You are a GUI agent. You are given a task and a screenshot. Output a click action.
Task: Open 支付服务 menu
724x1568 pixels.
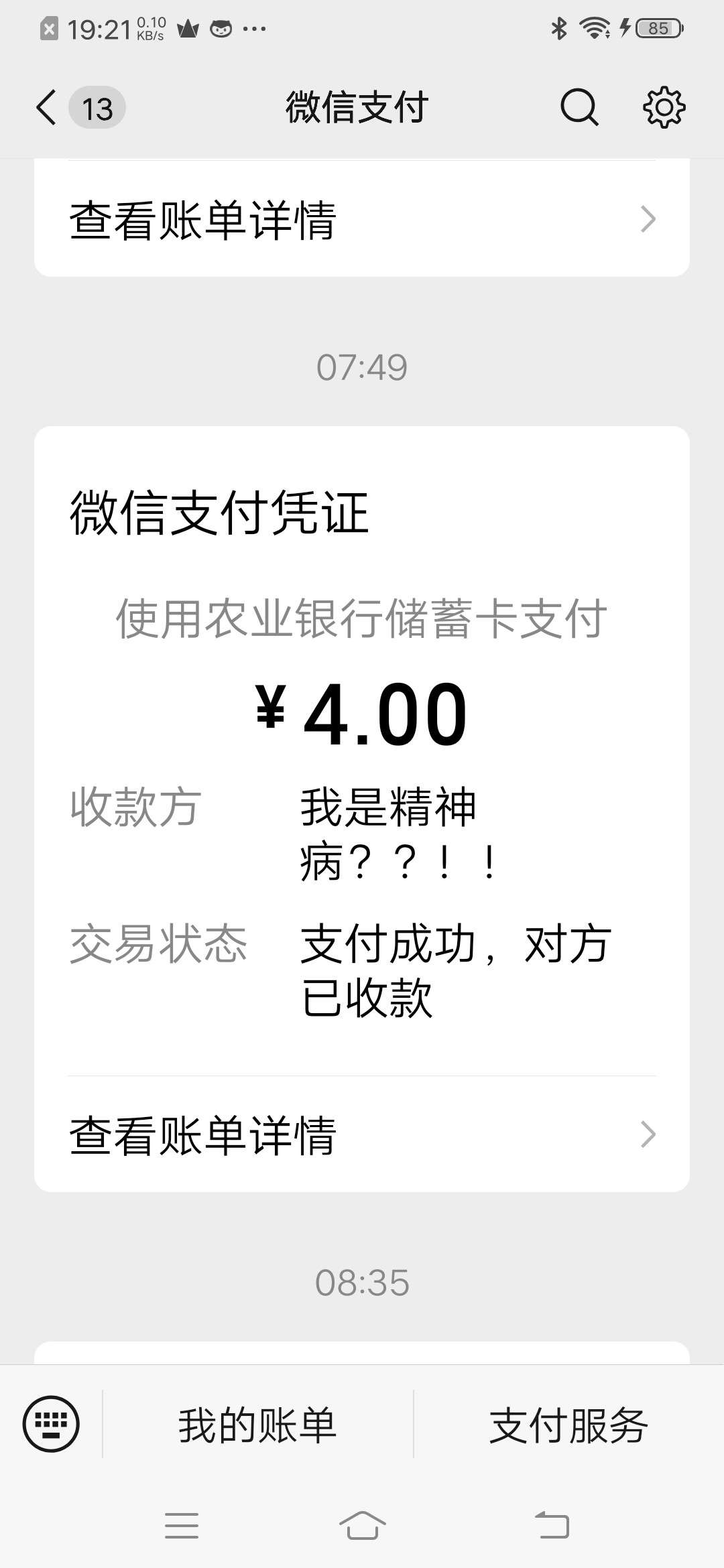(568, 1425)
